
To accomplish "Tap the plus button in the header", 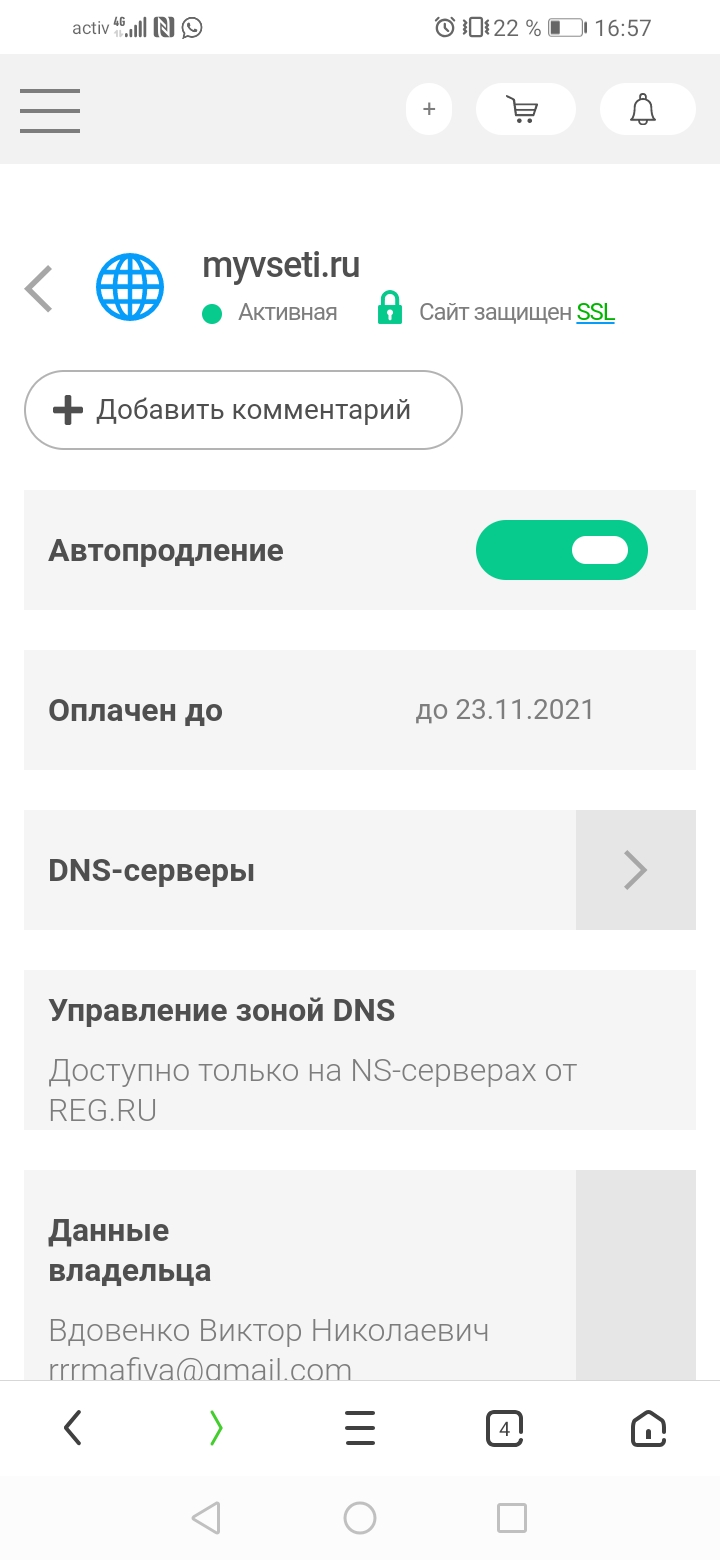I will coord(429,109).
